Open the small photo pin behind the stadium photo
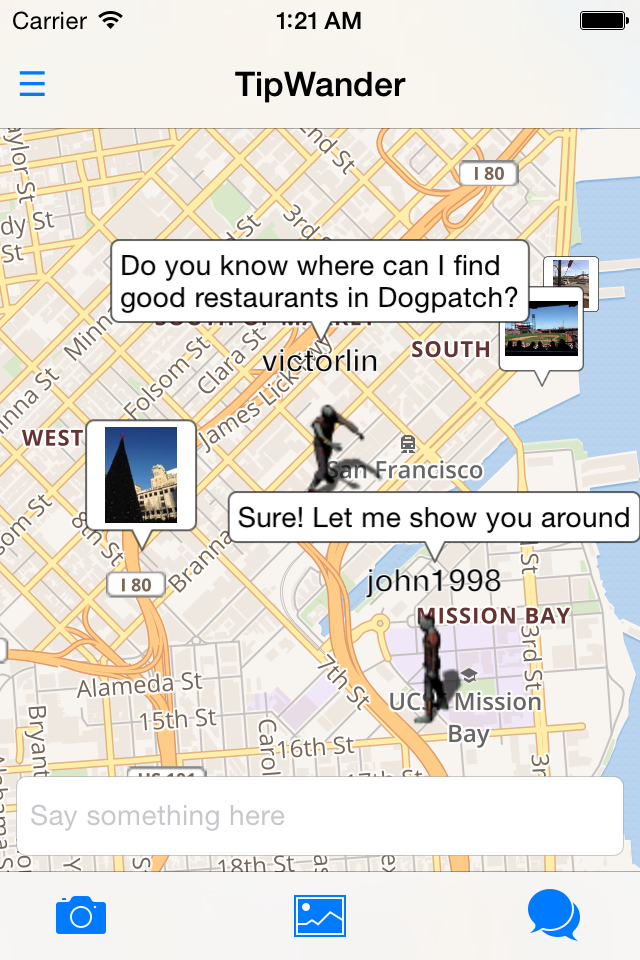The image size is (640, 960). 578,272
